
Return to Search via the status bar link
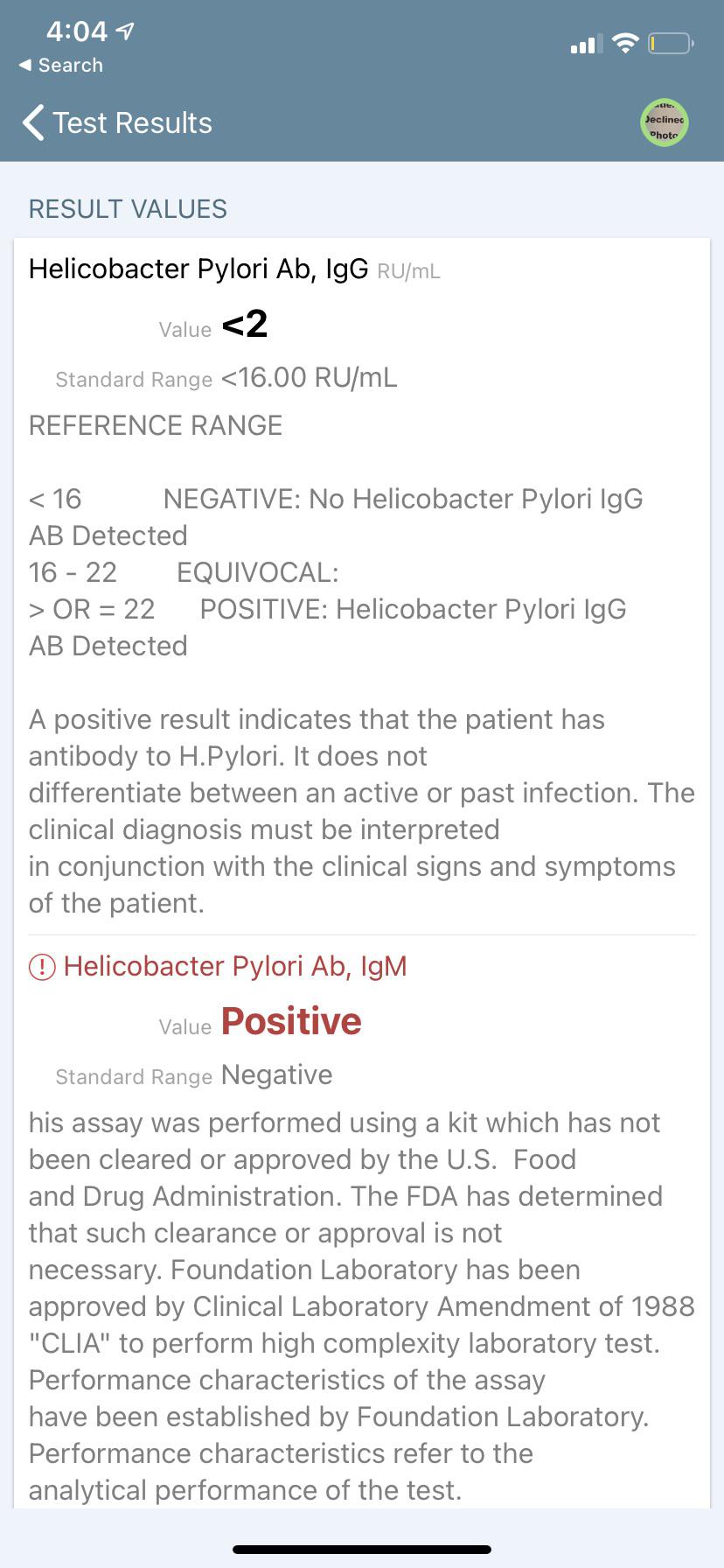61,66
